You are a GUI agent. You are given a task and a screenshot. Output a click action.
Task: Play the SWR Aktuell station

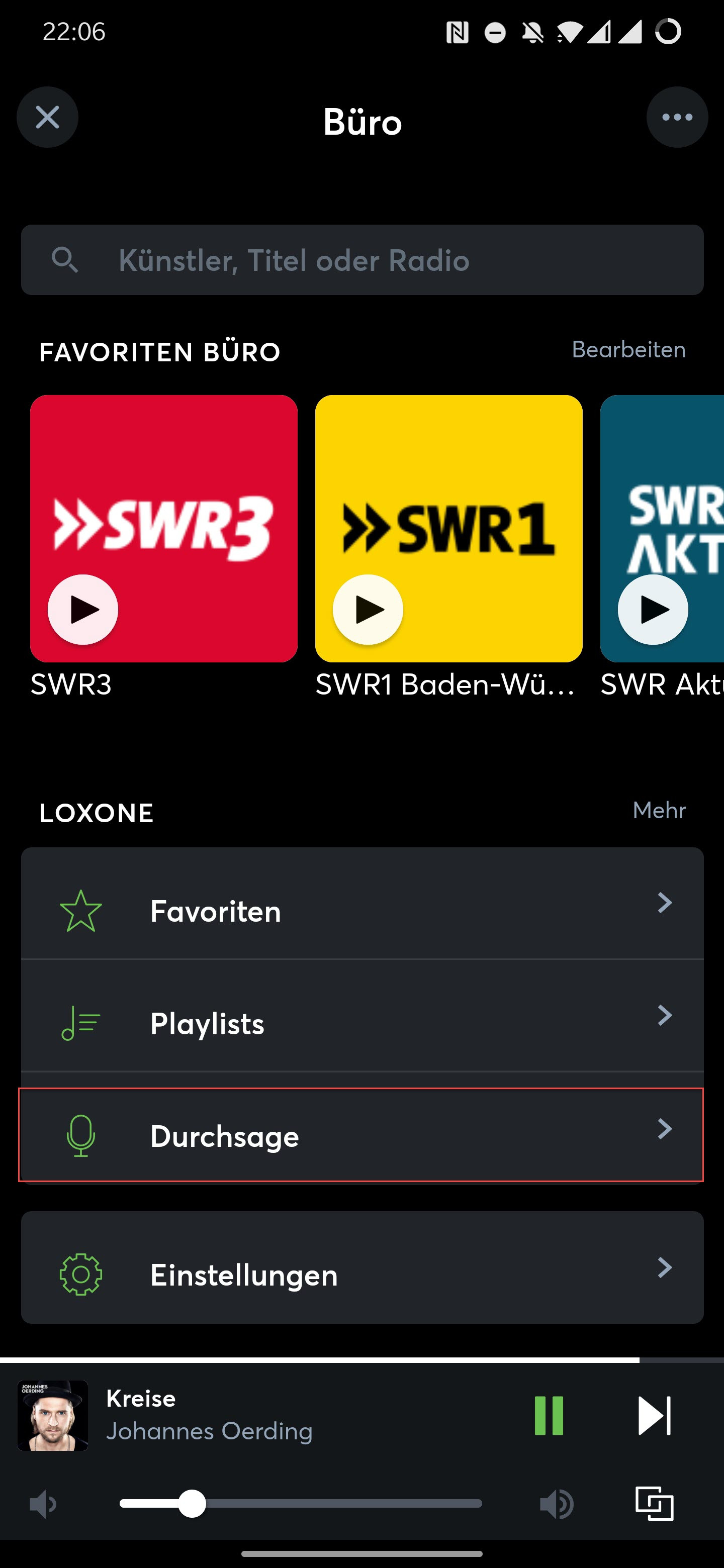pyautogui.click(x=653, y=609)
